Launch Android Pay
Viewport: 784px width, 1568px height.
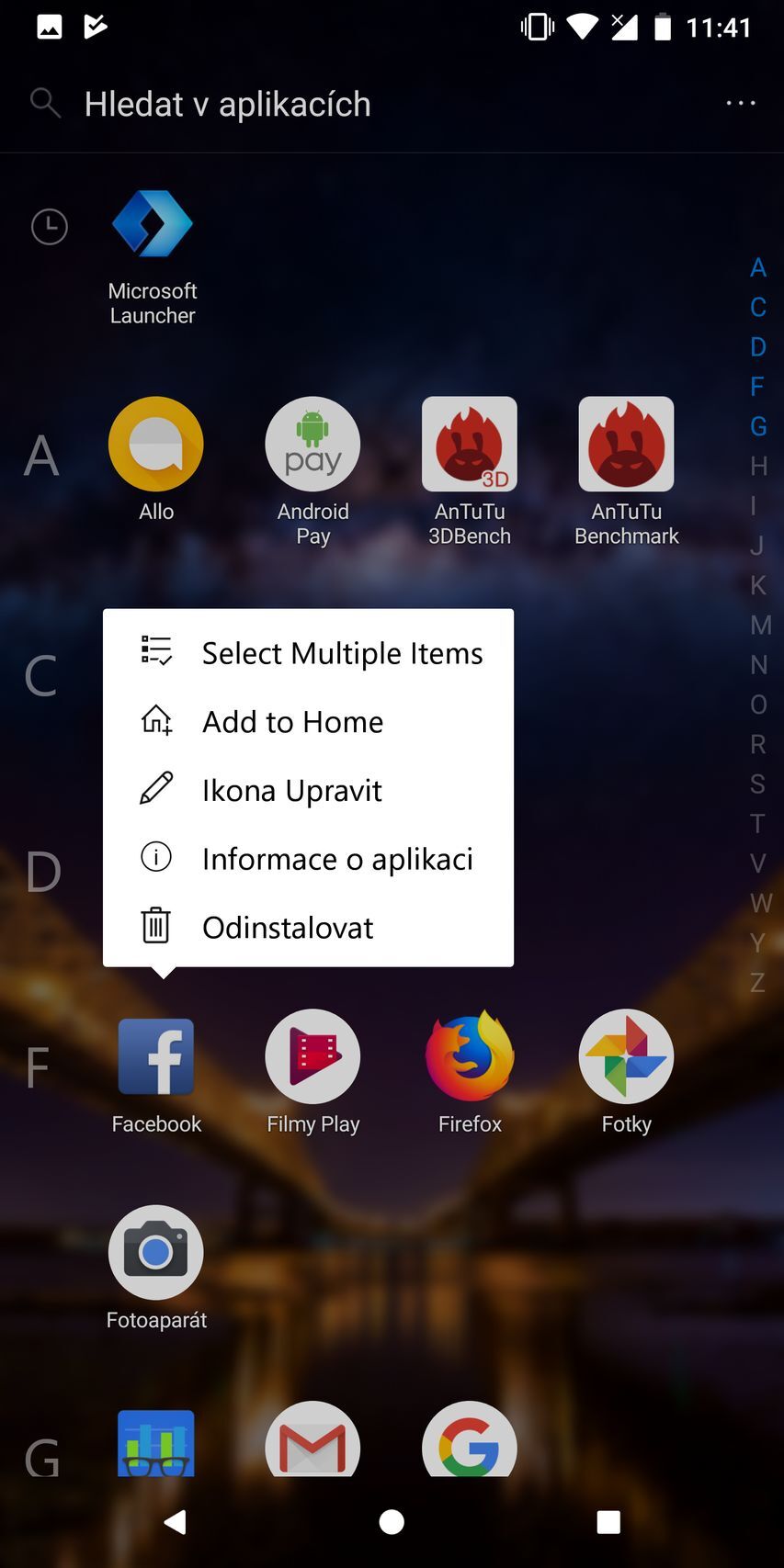[312, 444]
